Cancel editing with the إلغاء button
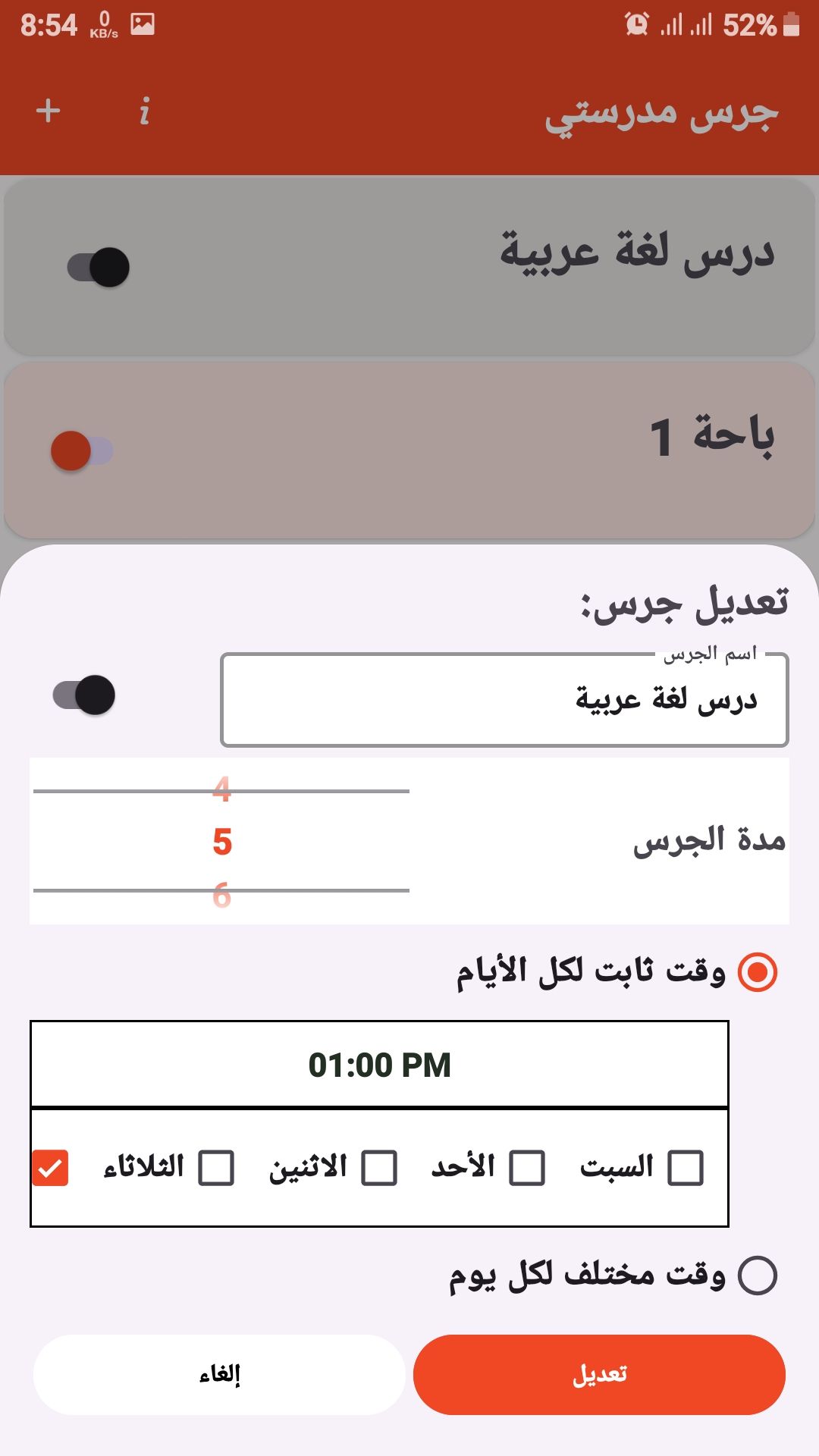Viewport: 819px width, 1456px height. click(219, 1374)
